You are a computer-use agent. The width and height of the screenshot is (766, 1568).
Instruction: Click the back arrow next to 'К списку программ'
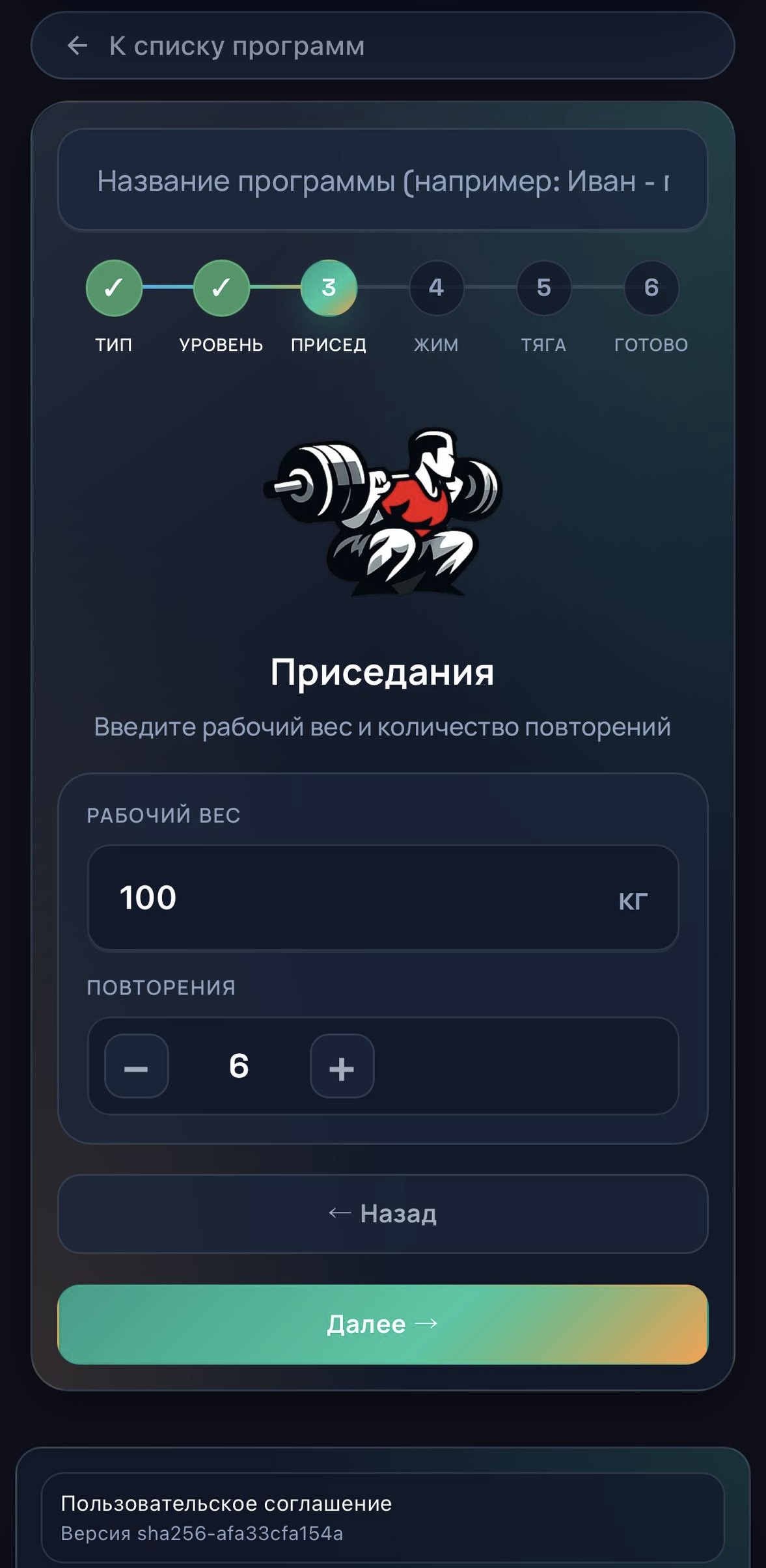(78, 46)
